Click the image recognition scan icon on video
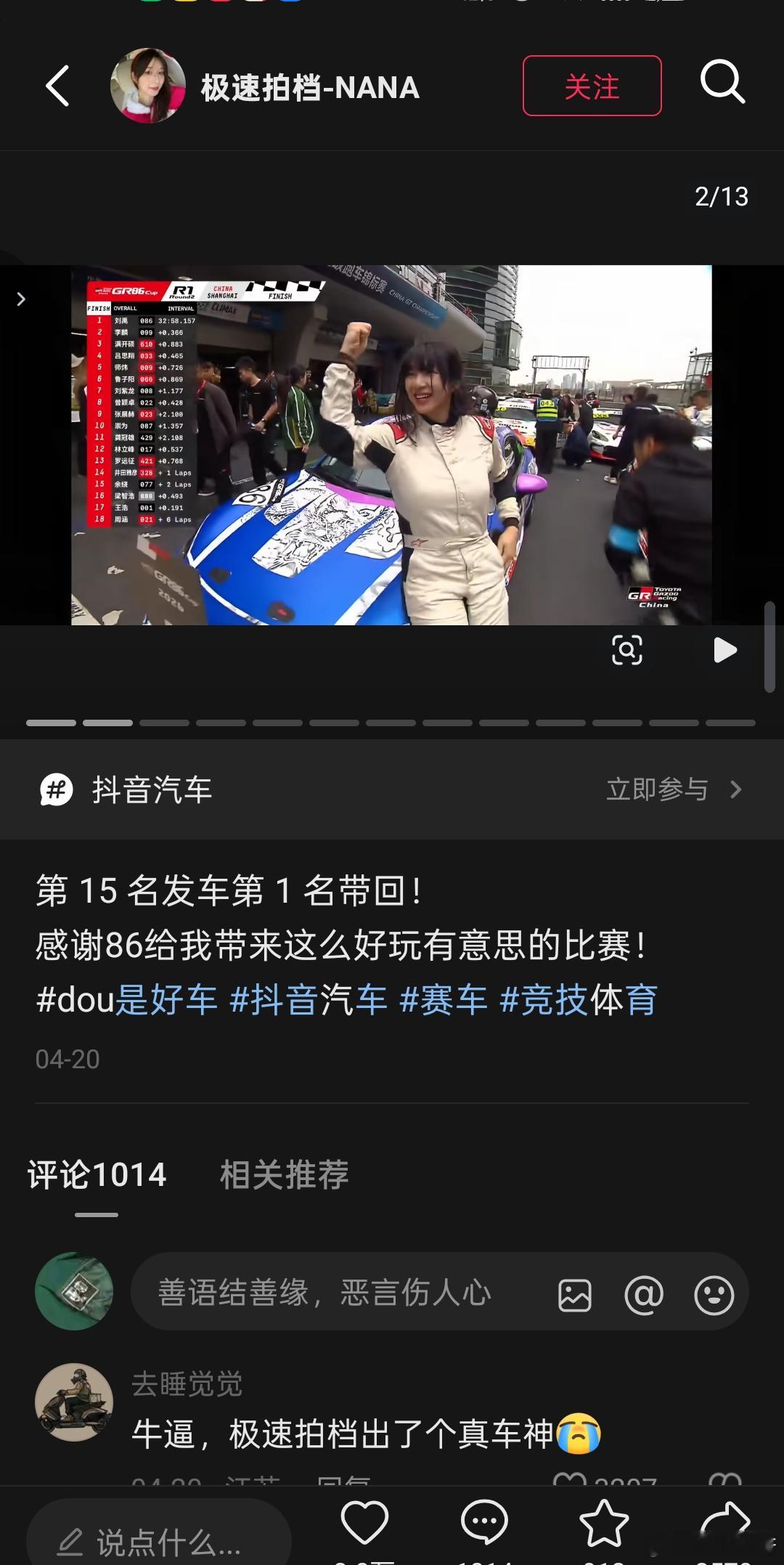This screenshot has height=1565, width=784. pyautogui.click(x=627, y=650)
